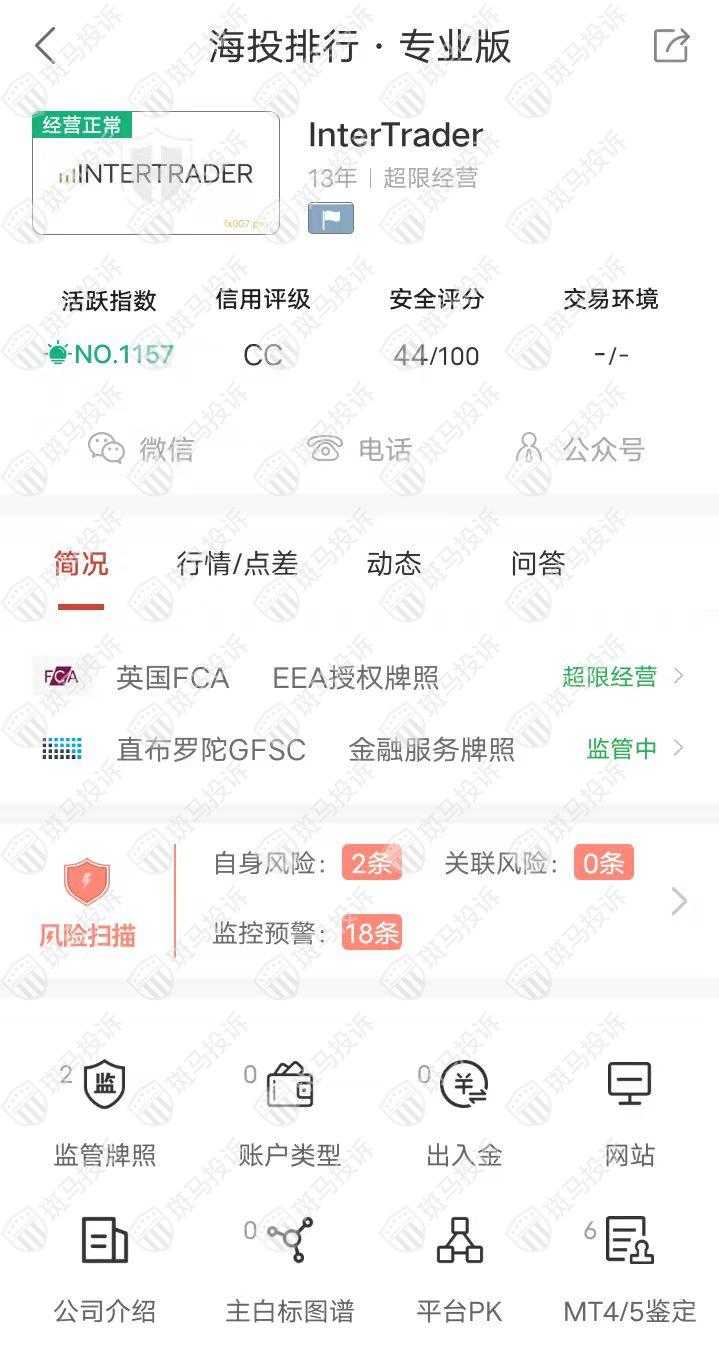Launch 平台PK comparison
The height and width of the screenshot is (1353, 719).
coord(460,1268)
